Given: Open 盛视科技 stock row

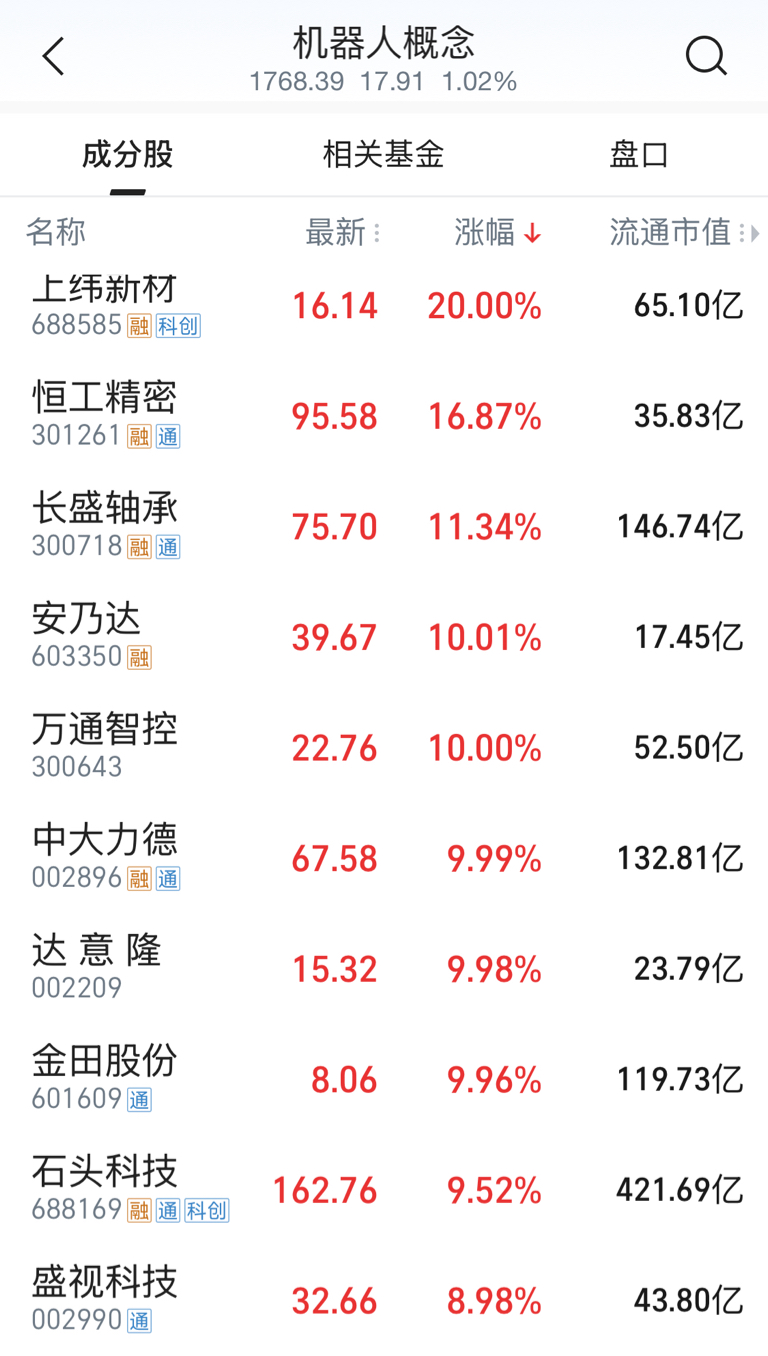Looking at the screenshot, I should click(384, 1301).
